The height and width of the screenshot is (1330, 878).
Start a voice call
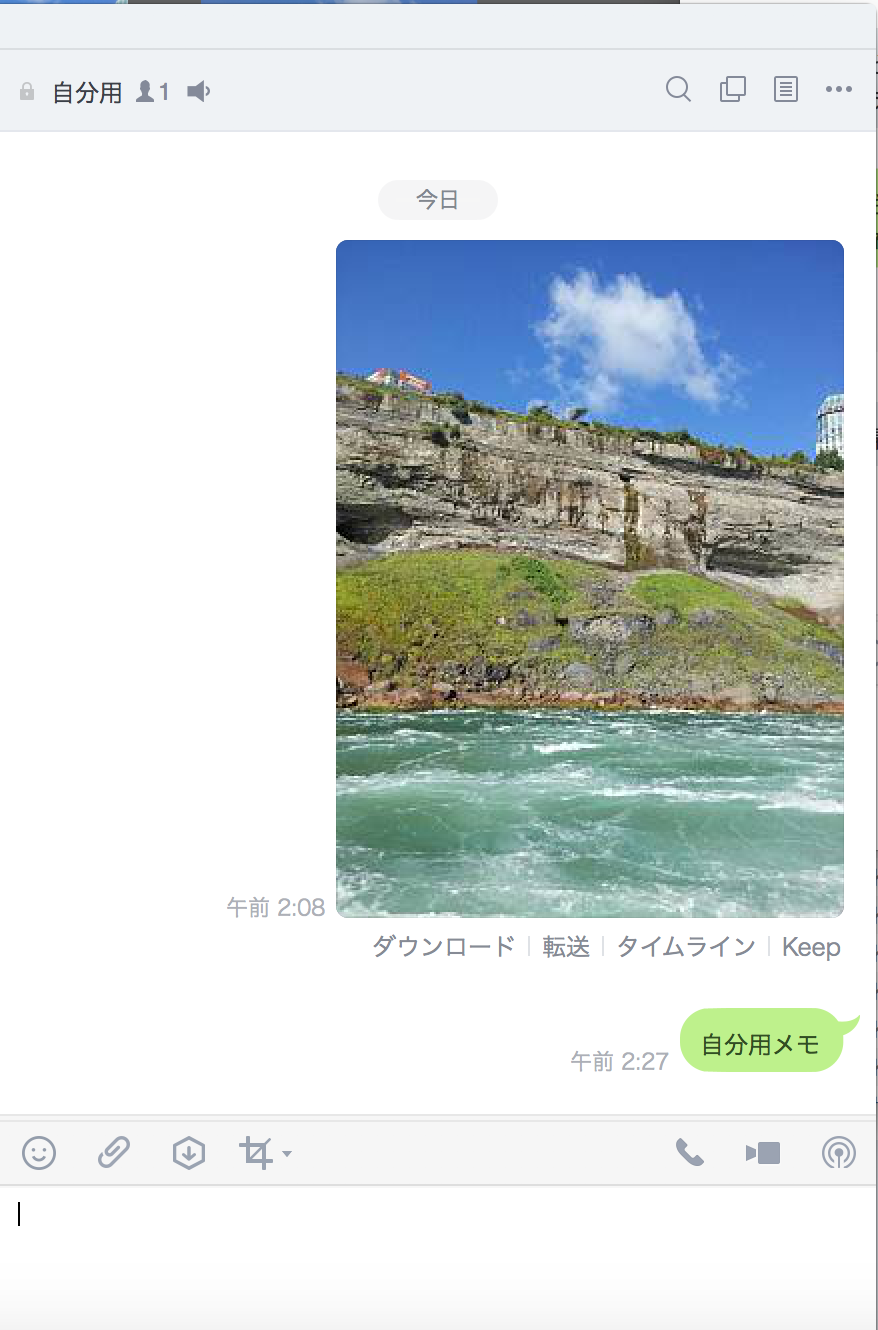point(689,1153)
